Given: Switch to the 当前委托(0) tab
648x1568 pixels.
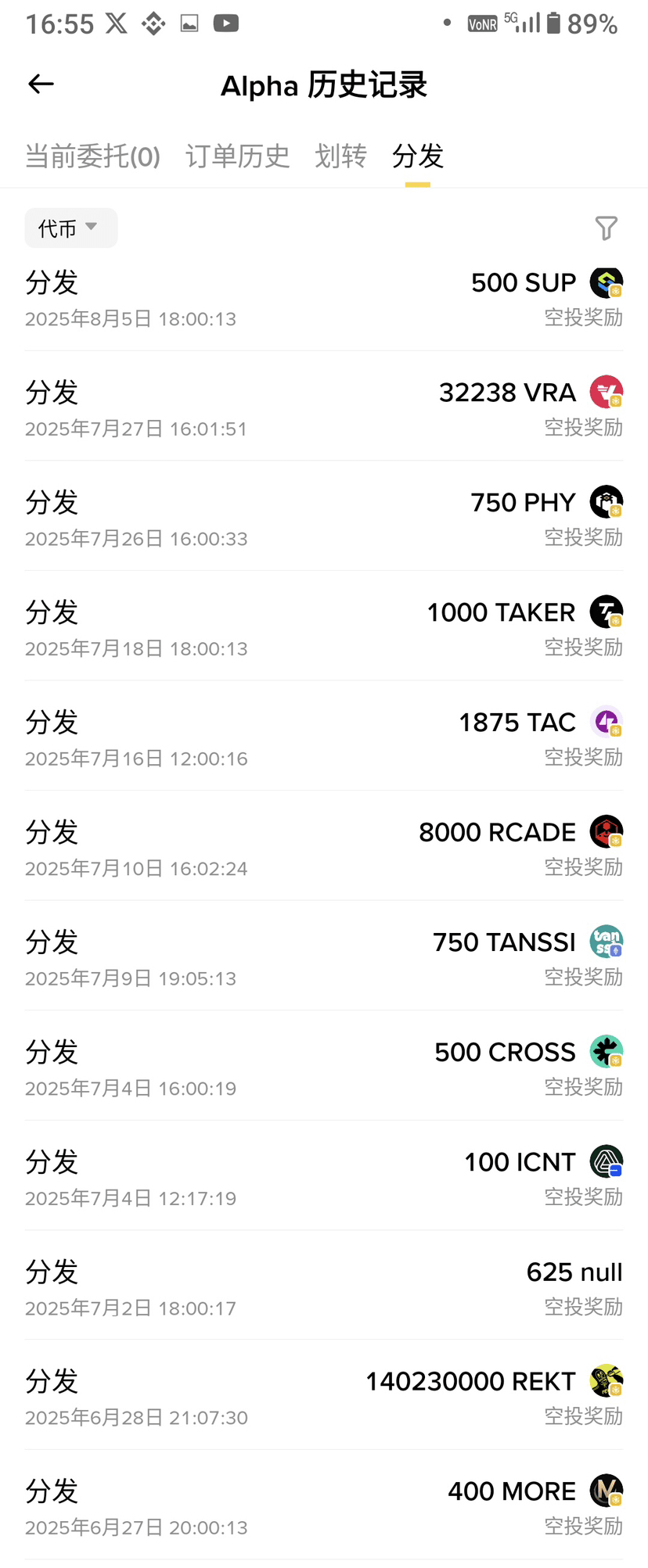Looking at the screenshot, I should (92, 156).
